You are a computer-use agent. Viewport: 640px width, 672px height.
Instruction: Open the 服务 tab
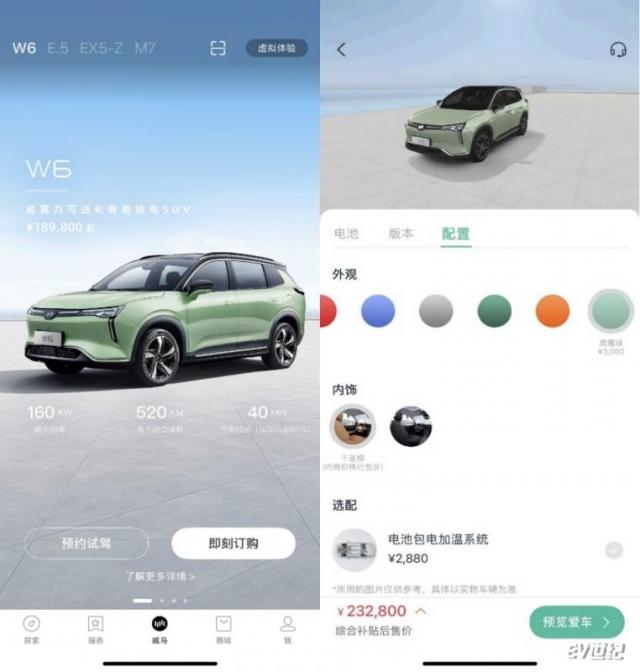pyautogui.click(x=95, y=628)
